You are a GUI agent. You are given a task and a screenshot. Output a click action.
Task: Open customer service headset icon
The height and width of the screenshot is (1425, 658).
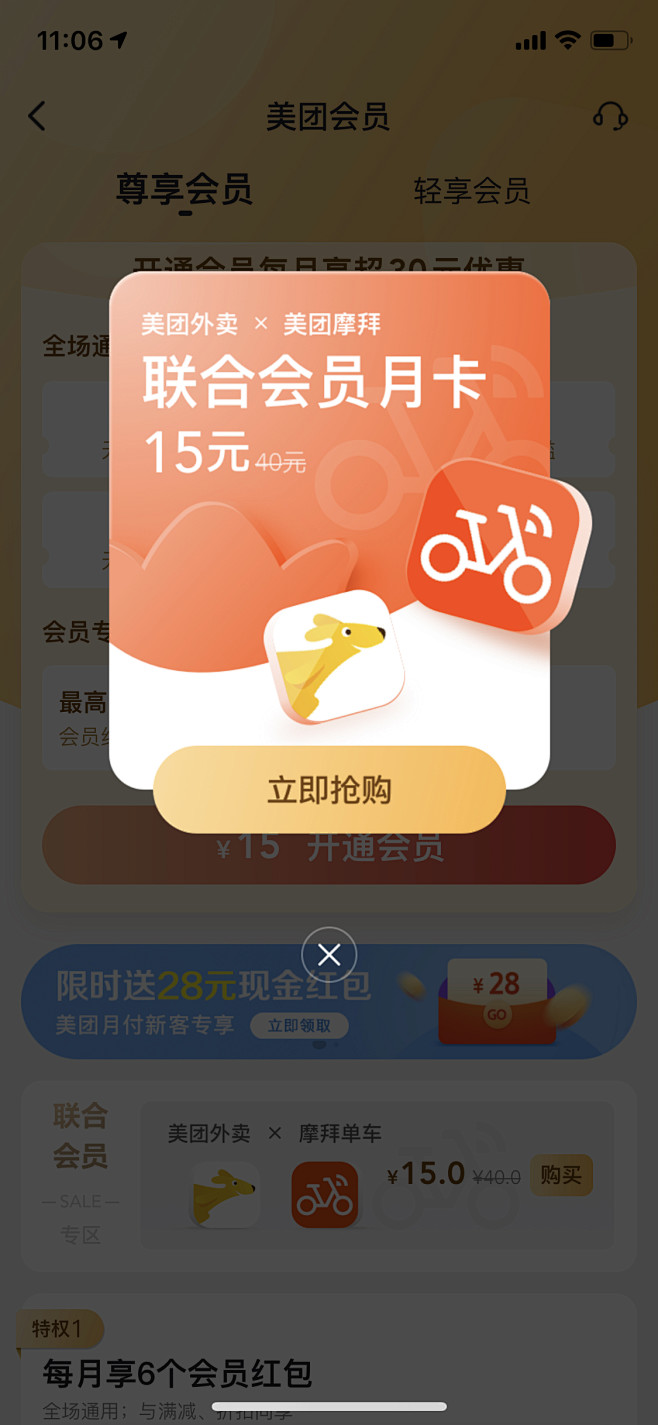pos(610,116)
